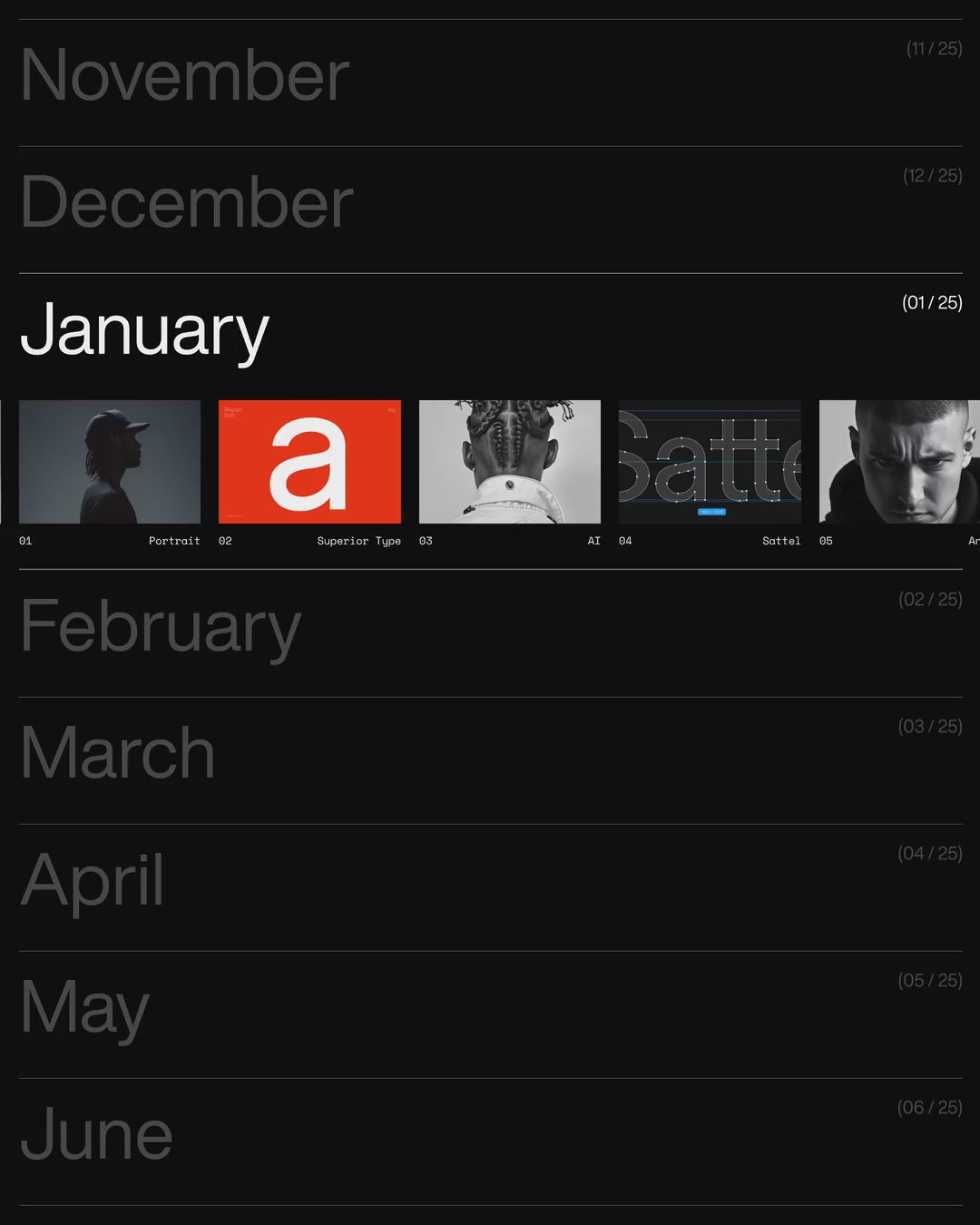Viewport: 980px width, 1225px height.
Task: Open the Superior Type project thumbnail
Action: point(309,462)
